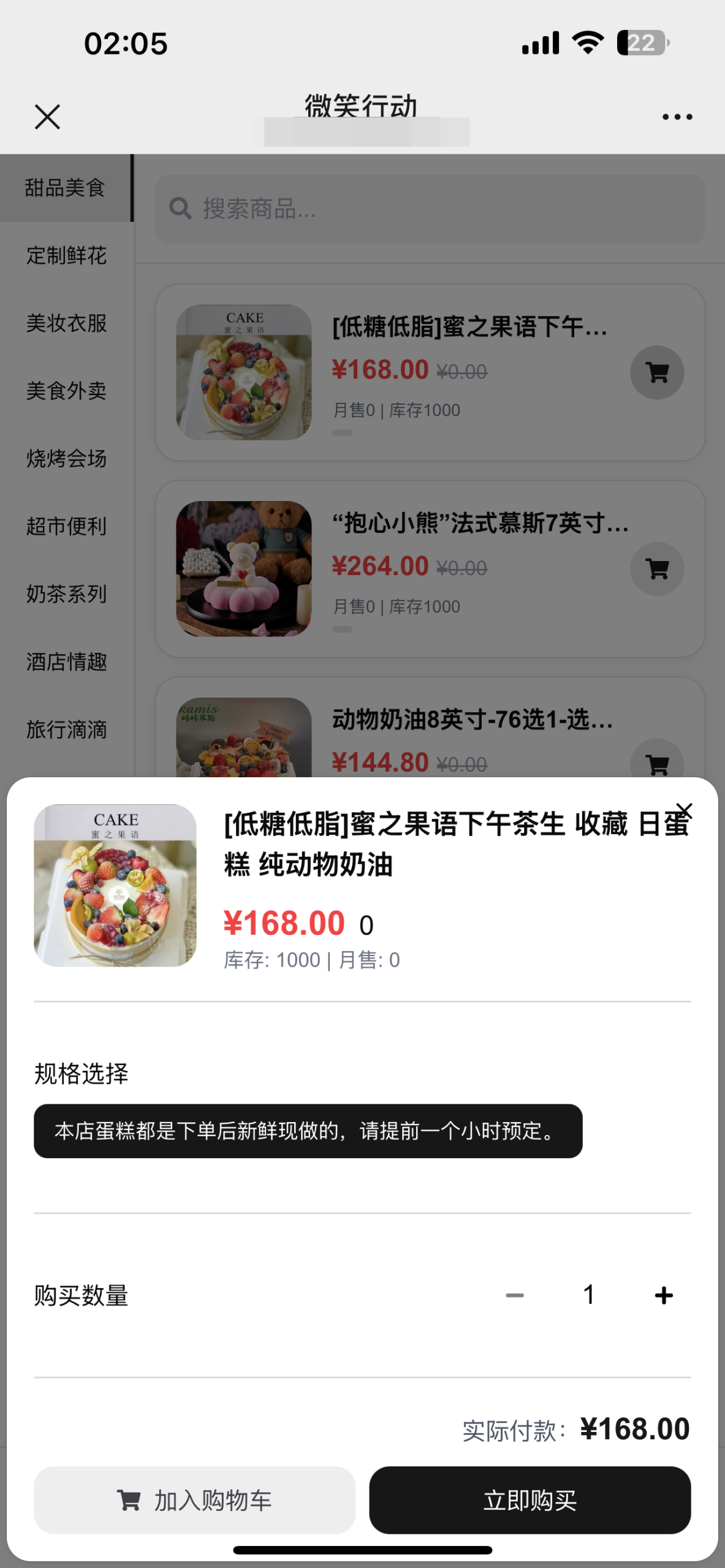This screenshot has width=725, height=1568.
Task: Open the cake product image in the popup
Action: coord(115,886)
